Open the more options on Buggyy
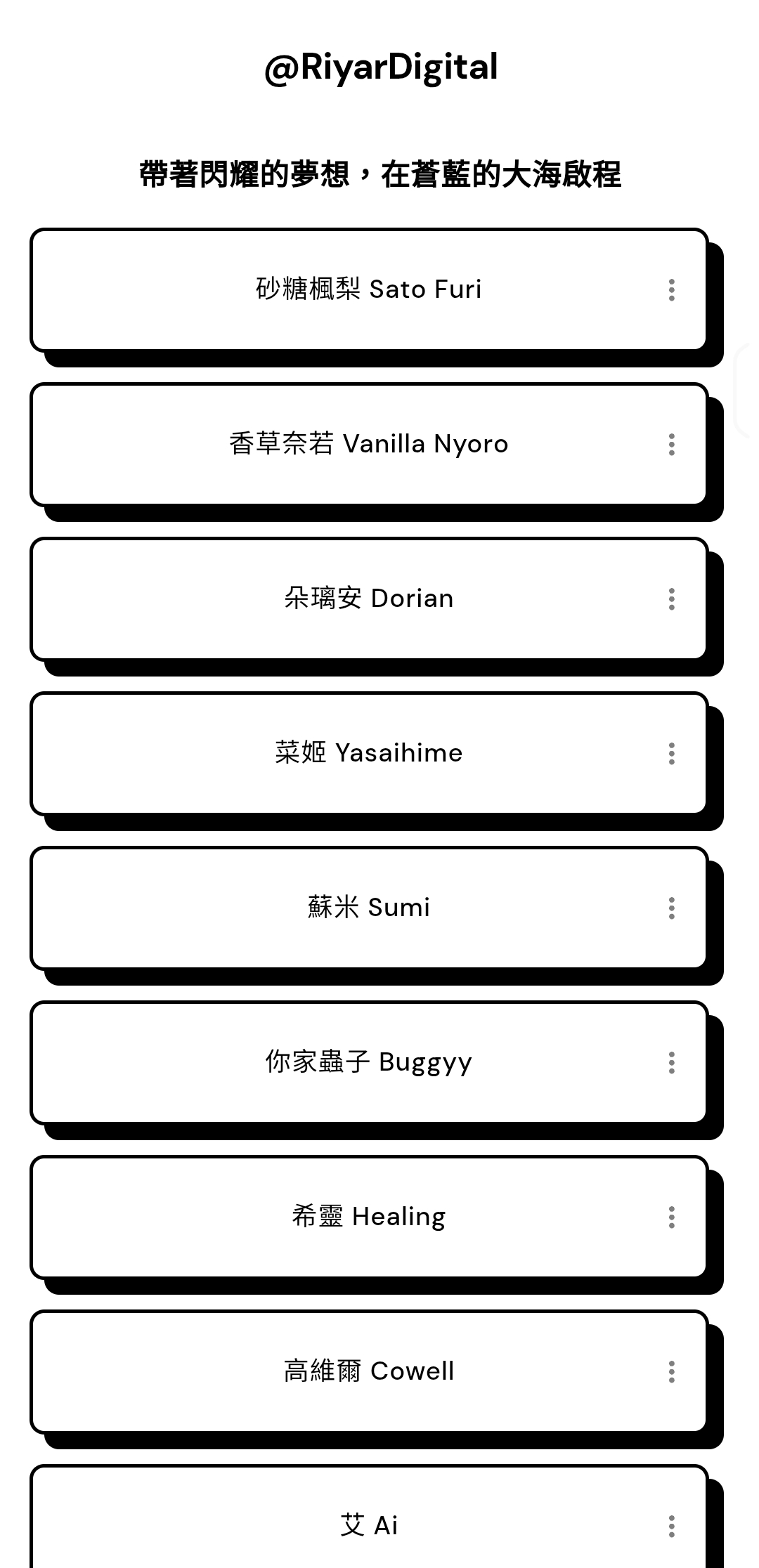This screenshot has height=1568, width=759. (672, 1062)
